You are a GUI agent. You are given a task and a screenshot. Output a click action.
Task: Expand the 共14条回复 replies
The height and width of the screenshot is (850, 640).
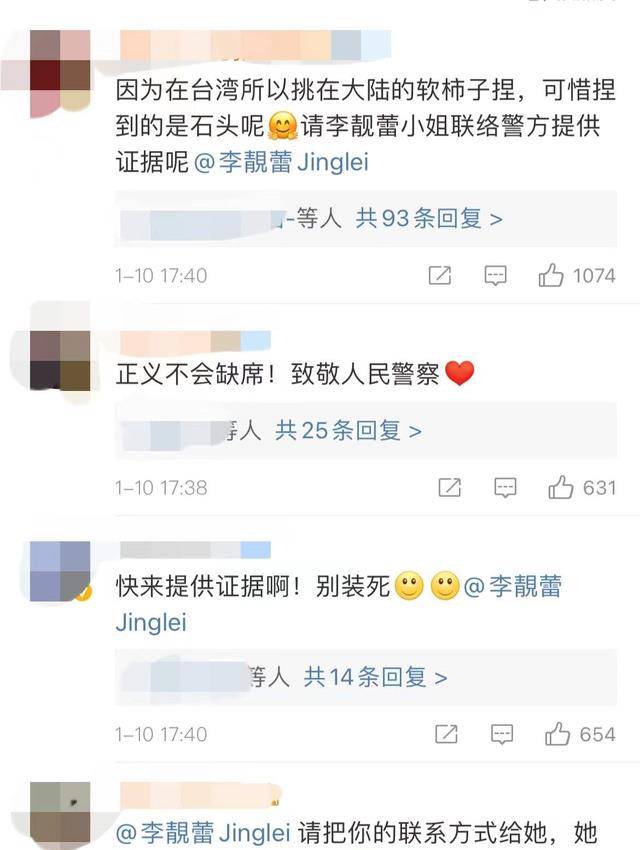coord(375,677)
